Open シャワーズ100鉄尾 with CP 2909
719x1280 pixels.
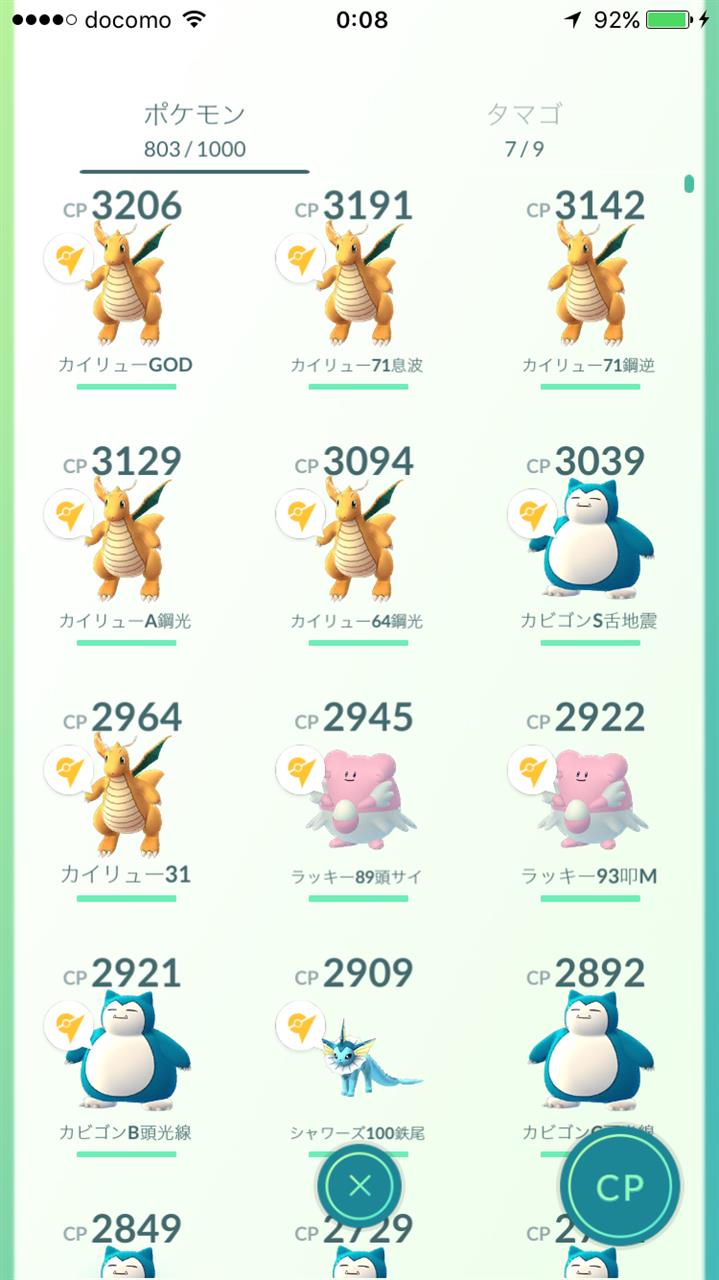point(357,1050)
